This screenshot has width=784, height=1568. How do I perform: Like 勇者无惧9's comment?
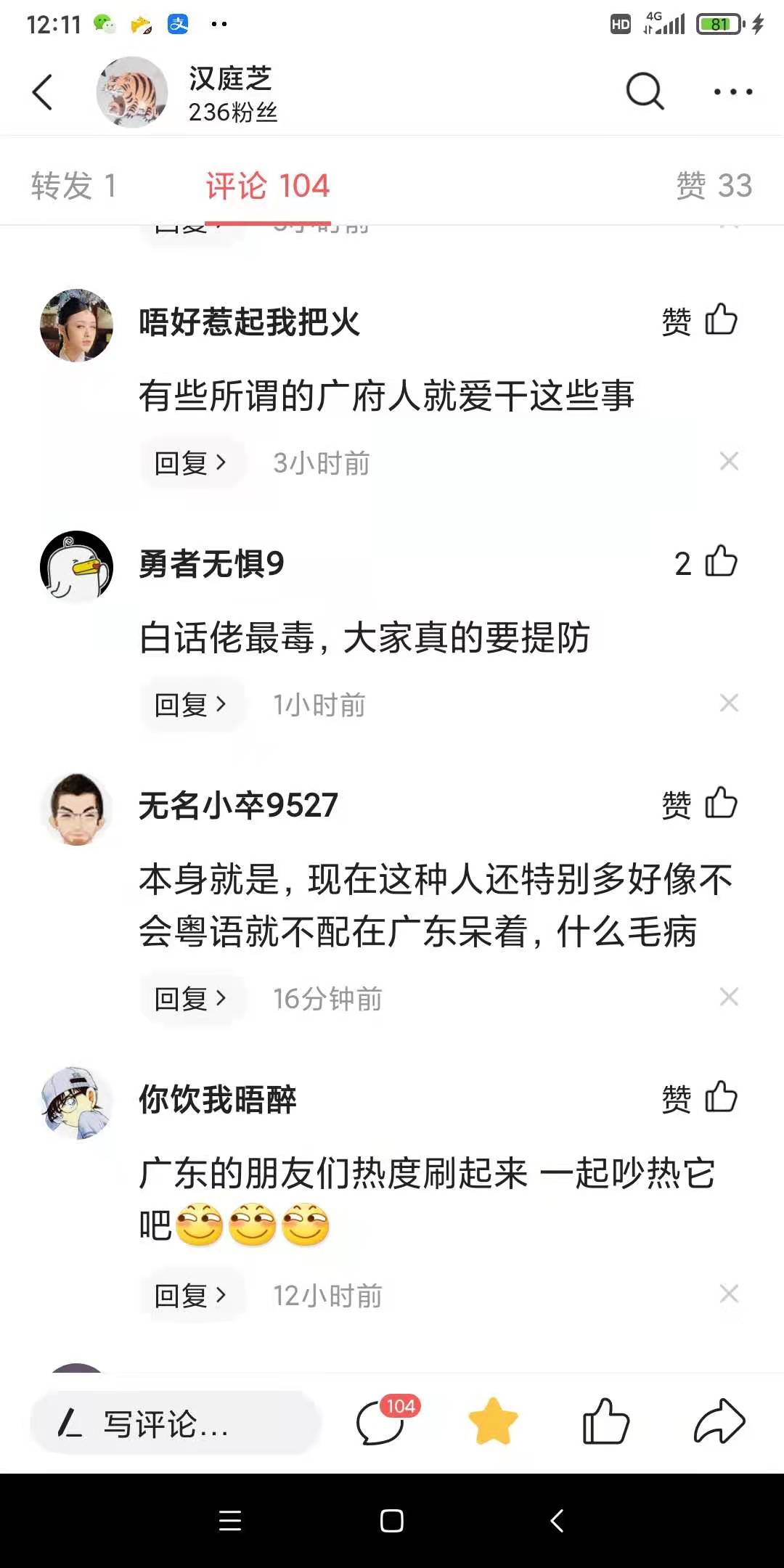pyautogui.click(x=721, y=563)
